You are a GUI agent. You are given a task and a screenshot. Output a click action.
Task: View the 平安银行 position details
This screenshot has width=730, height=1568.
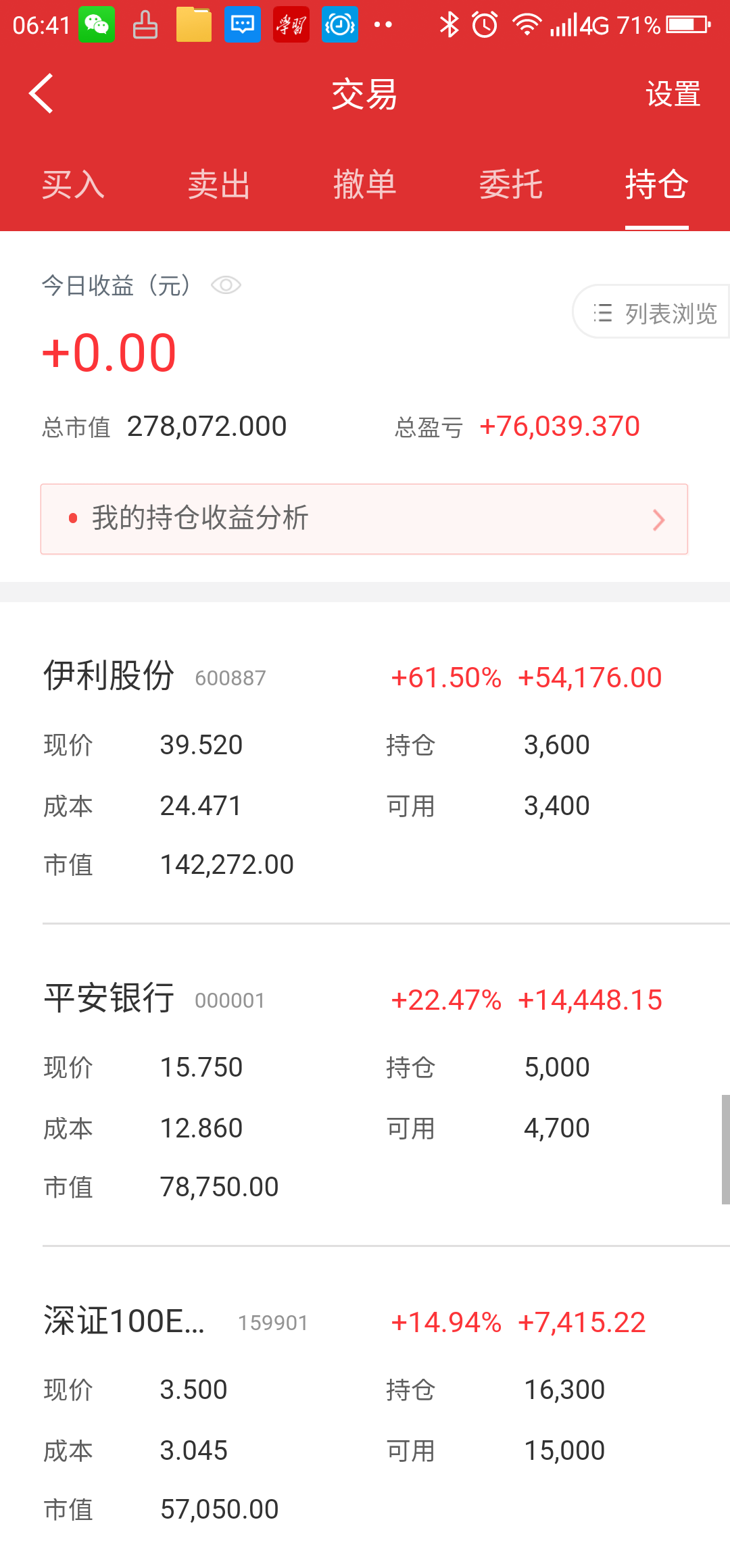click(109, 998)
